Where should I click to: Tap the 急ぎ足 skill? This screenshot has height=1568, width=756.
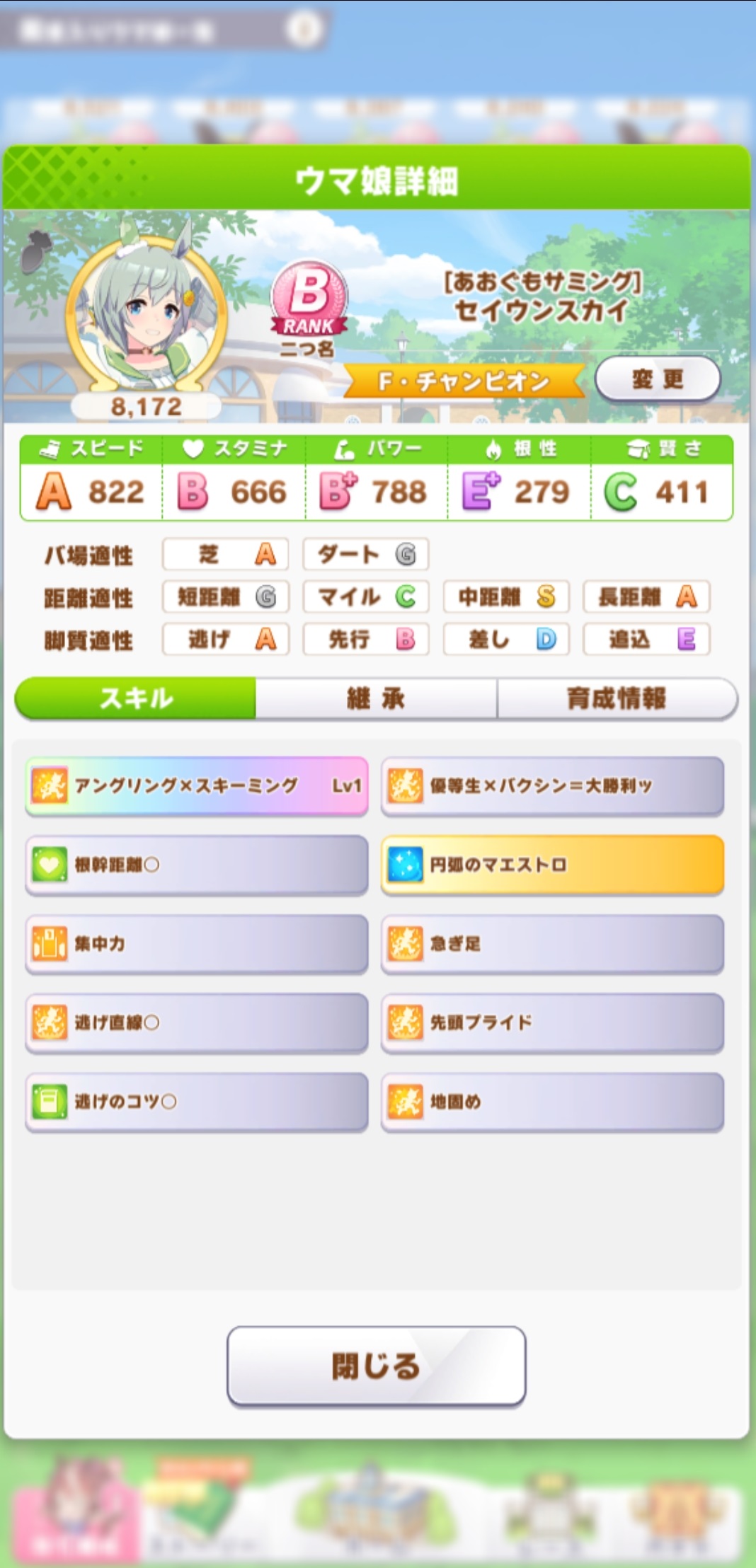click(x=552, y=944)
